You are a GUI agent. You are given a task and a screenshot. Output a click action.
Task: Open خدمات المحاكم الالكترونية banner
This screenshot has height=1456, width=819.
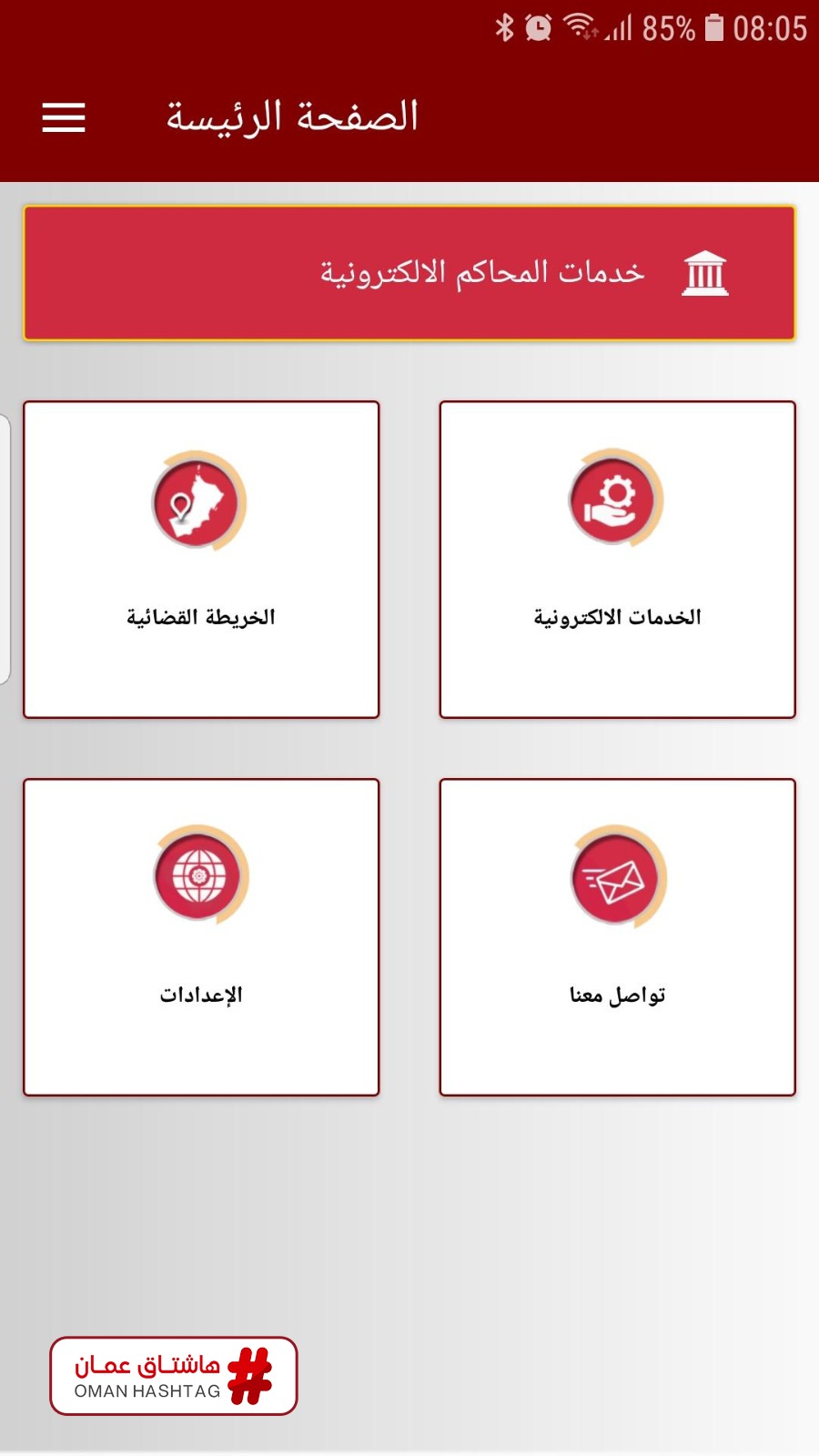tap(409, 273)
